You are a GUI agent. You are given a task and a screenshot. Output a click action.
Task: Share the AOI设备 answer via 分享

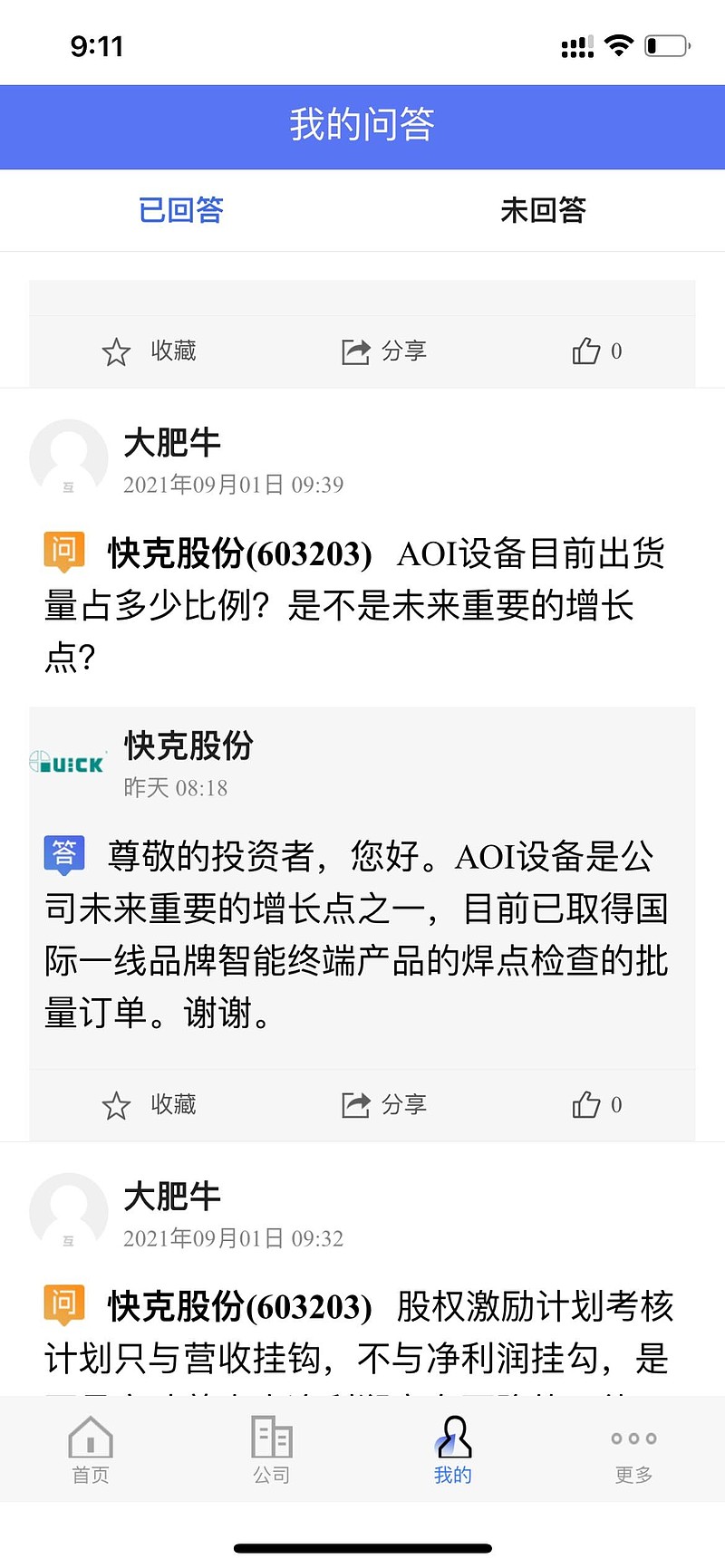(x=384, y=1105)
